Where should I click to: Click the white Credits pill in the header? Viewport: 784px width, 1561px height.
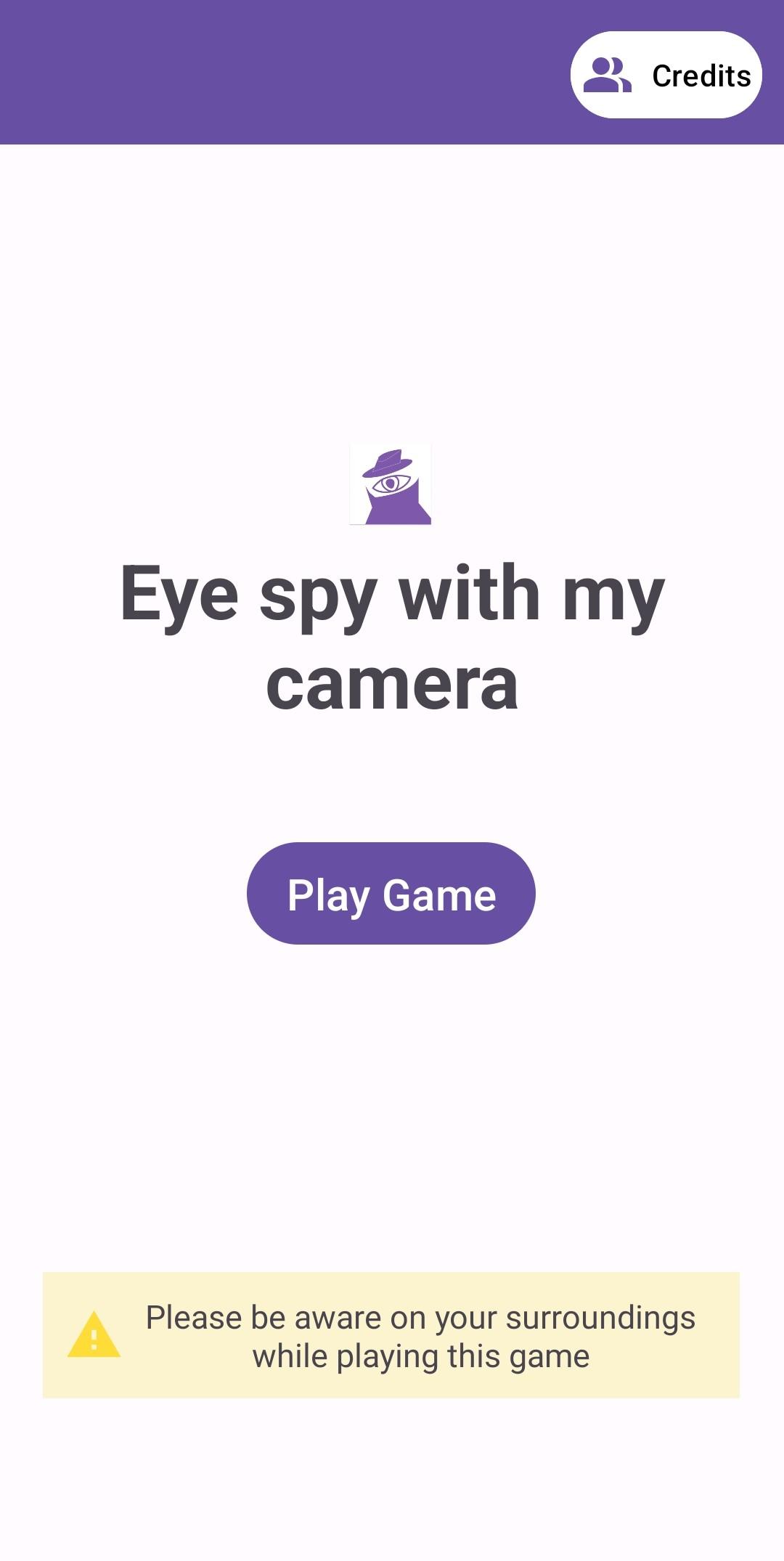(664, 75)
